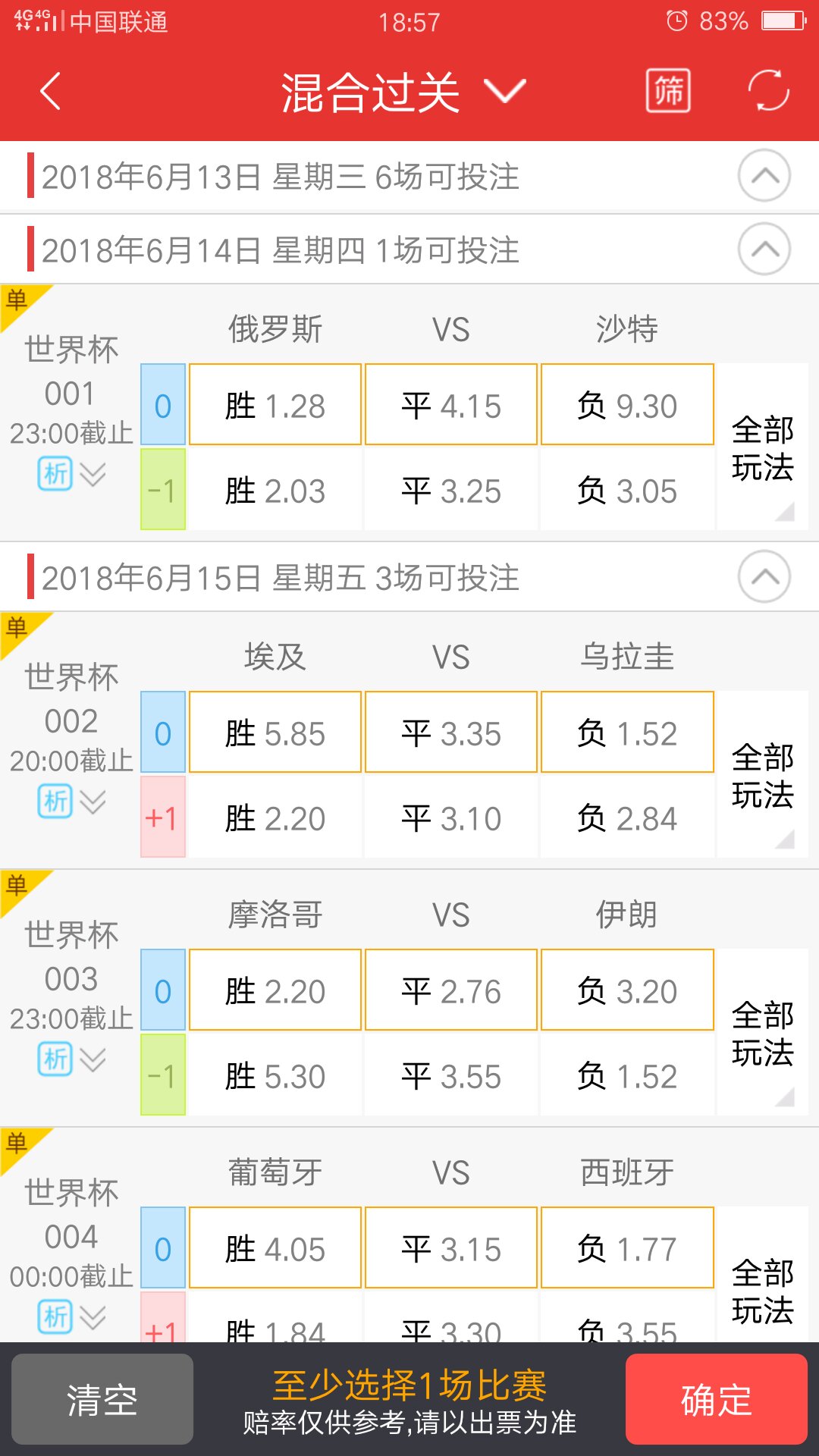Select 胜 4.05 for 葡萄牙 vs 西班牙
Viewport: 819px width, 1456px height.
point(275,1248)
